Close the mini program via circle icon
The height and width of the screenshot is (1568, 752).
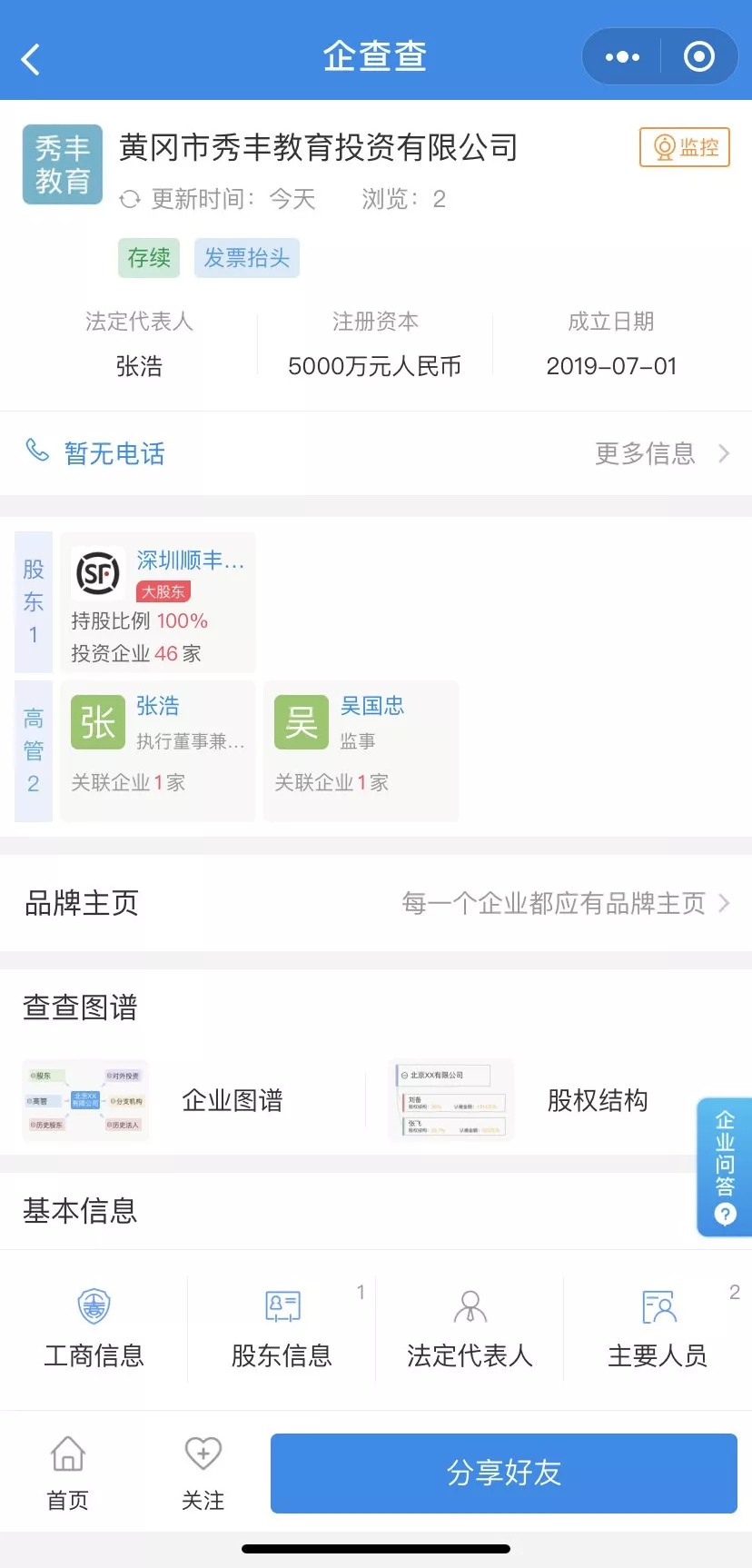(x=698, y=57)
